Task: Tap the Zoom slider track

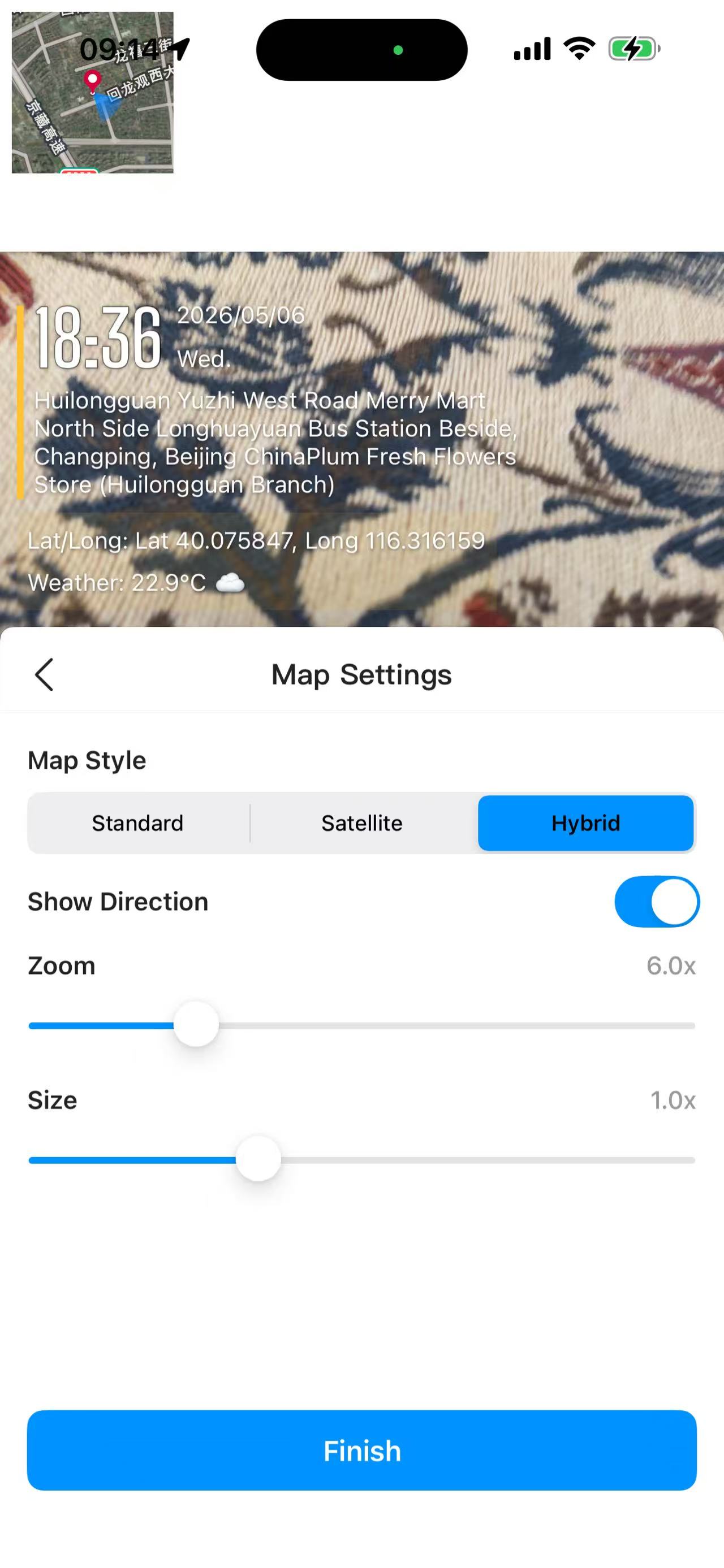Action: (361, 1026)
